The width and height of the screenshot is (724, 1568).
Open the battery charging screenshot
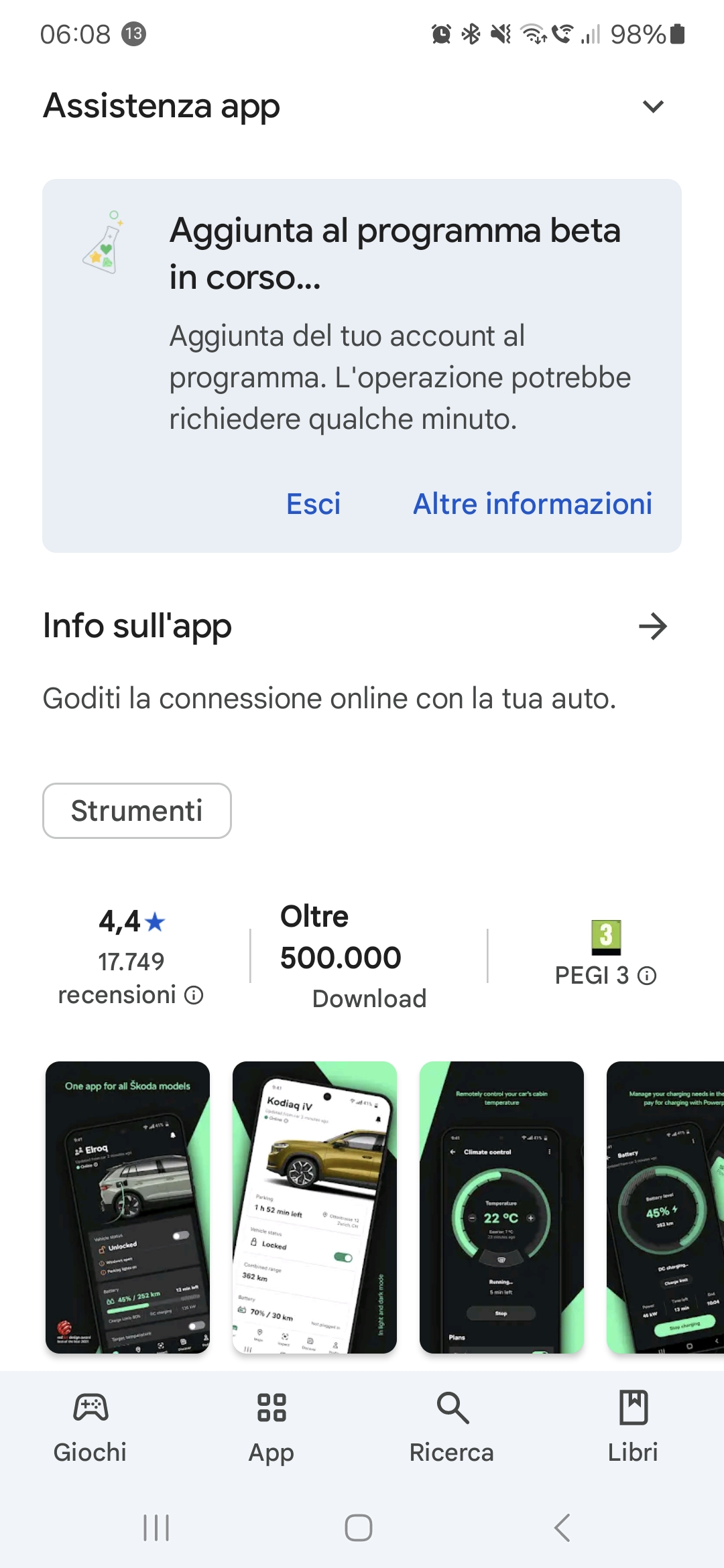pyautogui.click(x=664, y=1206)
